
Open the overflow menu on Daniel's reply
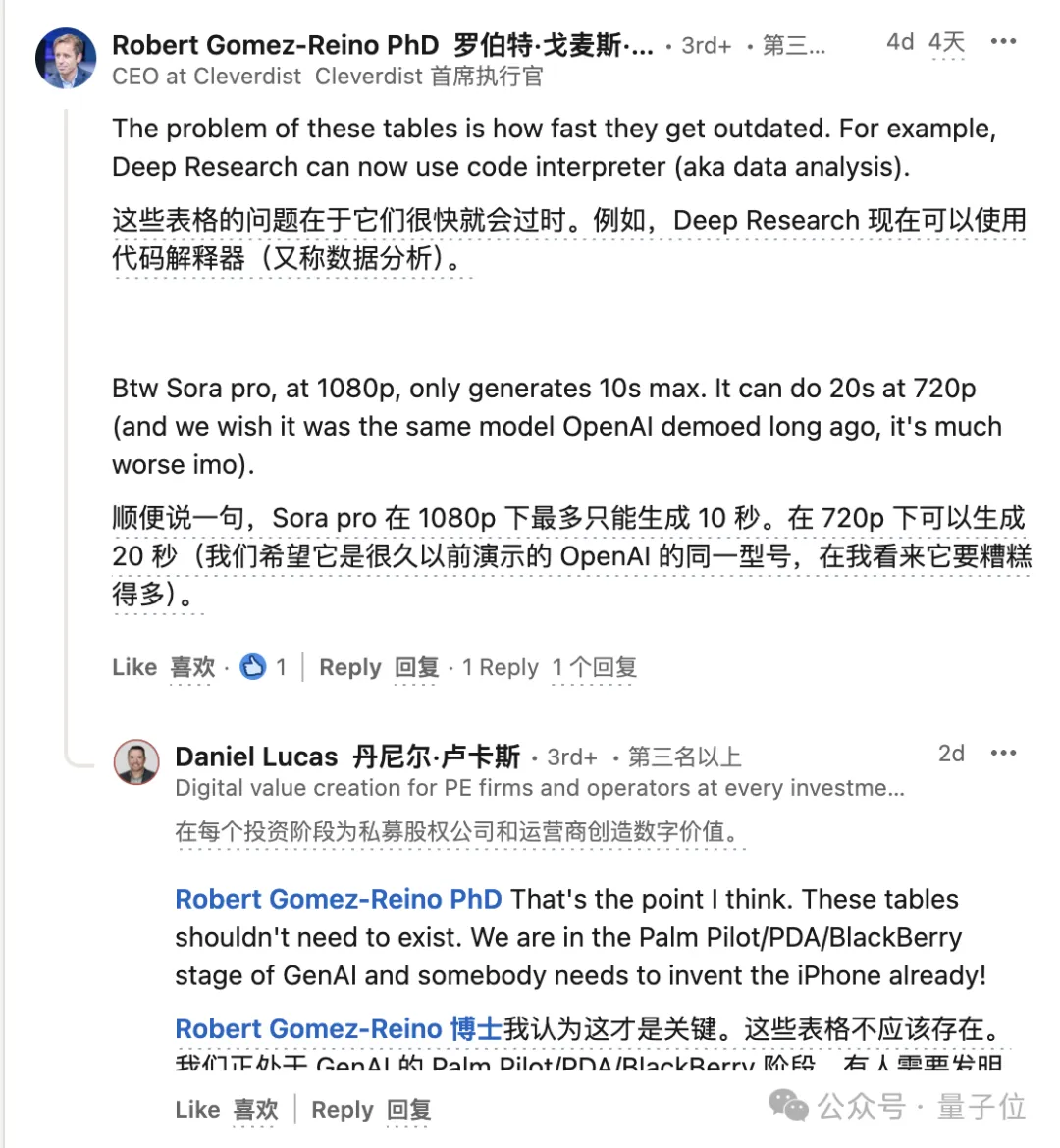(1003, 754)
